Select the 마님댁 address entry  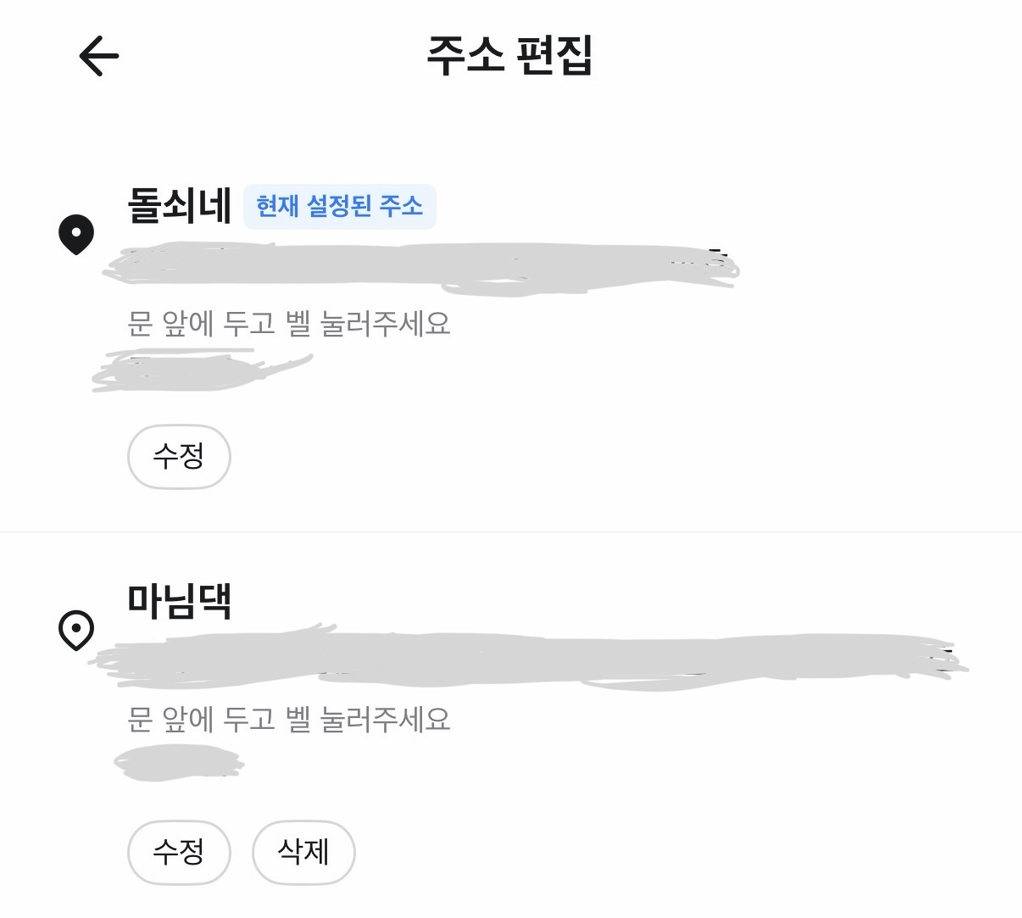pyautogui.click(x=180, y=602)
